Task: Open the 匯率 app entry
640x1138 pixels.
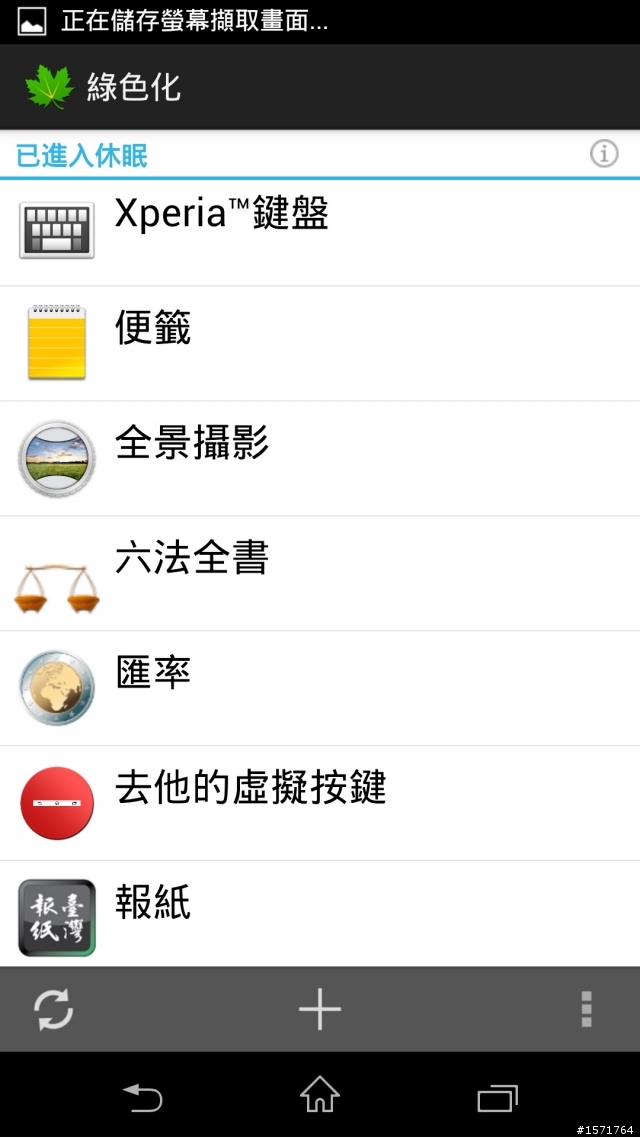Action: coord(320,688)
